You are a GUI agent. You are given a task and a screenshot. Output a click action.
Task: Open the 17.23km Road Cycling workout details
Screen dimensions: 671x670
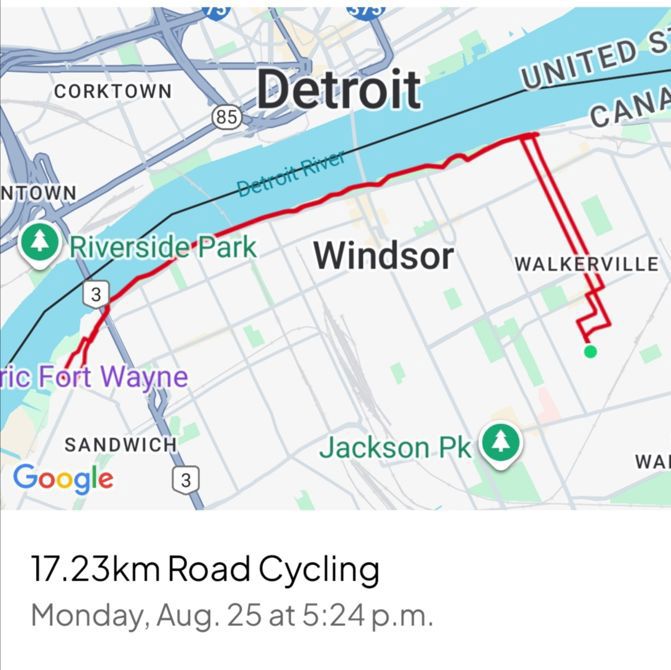(205, 570)
